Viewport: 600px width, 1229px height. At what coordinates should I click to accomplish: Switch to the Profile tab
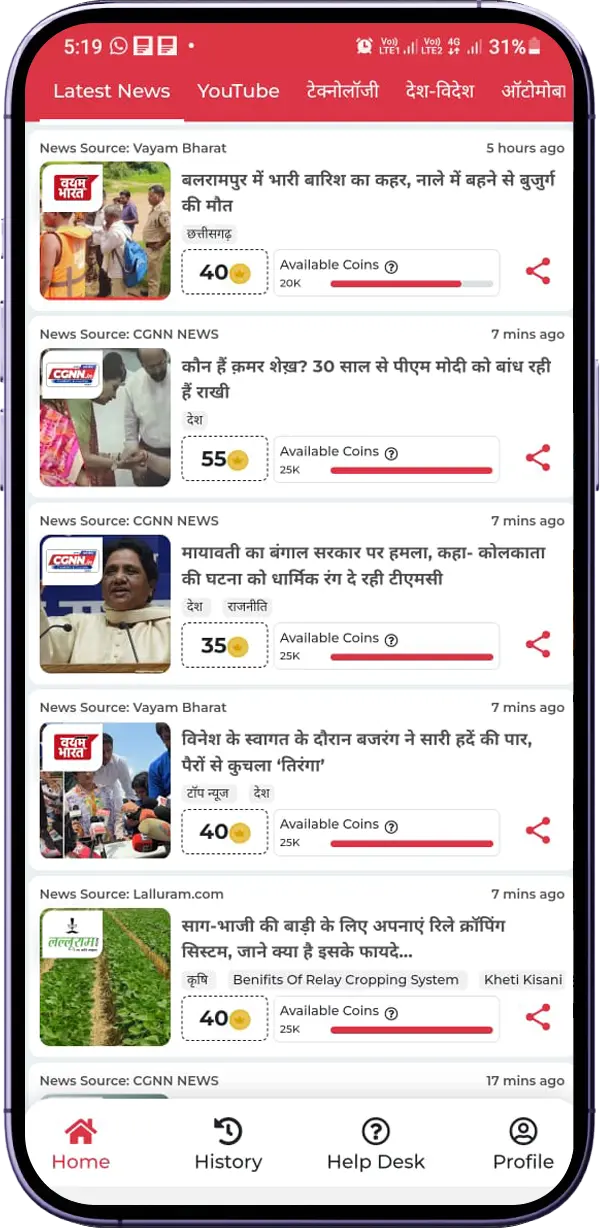pyautogui.click(x=523, y=1144)
